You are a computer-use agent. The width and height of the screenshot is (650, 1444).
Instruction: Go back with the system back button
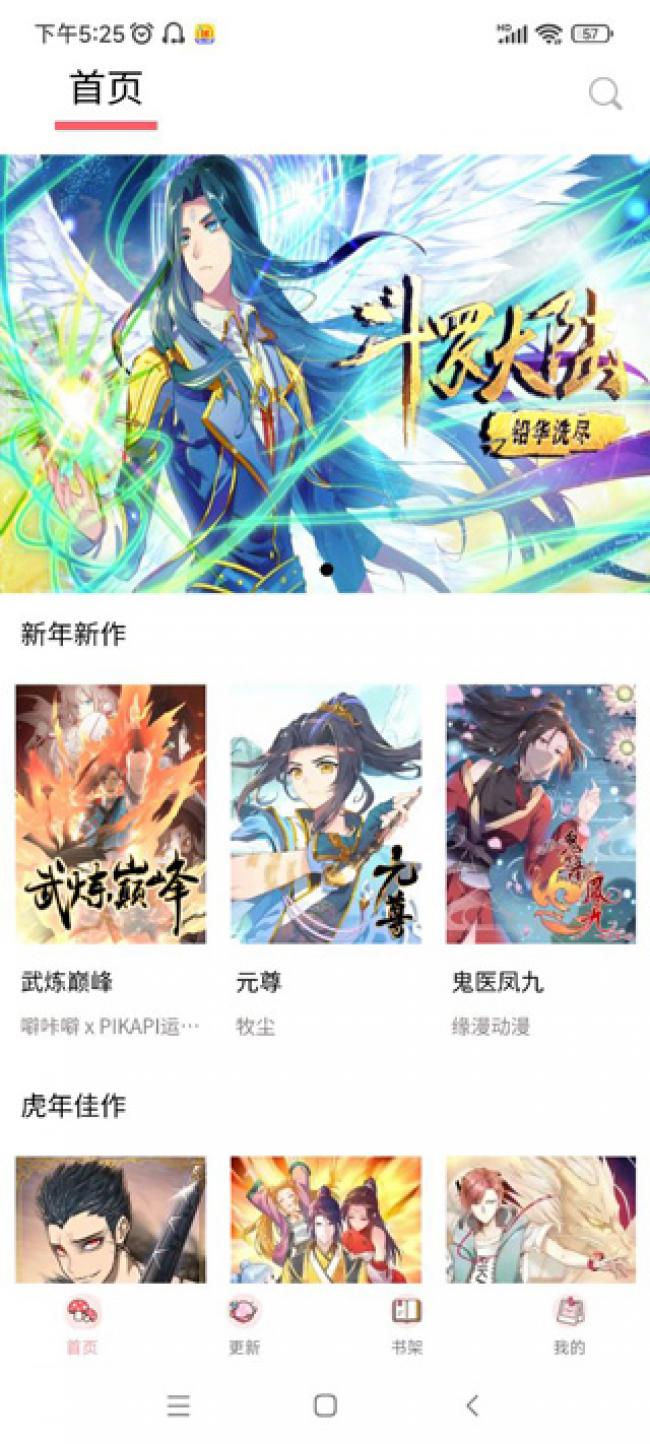click(472, 1405)
